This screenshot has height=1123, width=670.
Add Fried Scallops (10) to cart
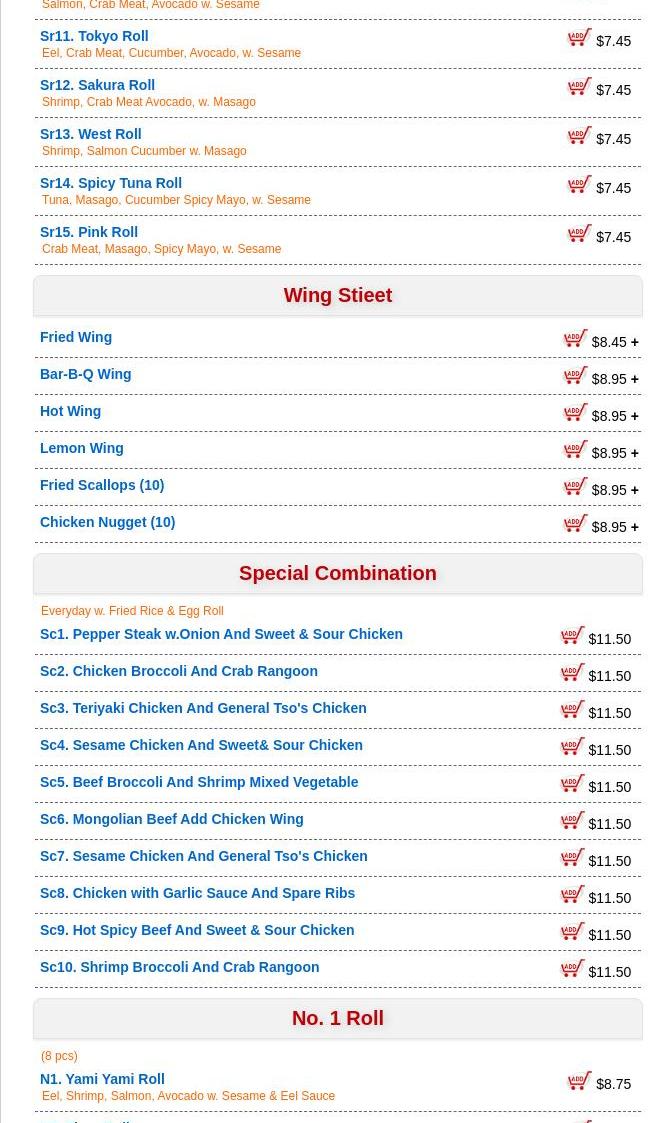[576, 487]
